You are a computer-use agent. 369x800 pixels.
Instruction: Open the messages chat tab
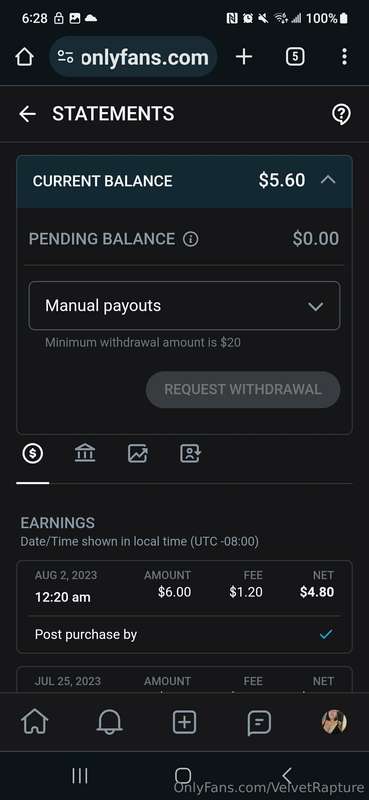[x=259, y=722]
